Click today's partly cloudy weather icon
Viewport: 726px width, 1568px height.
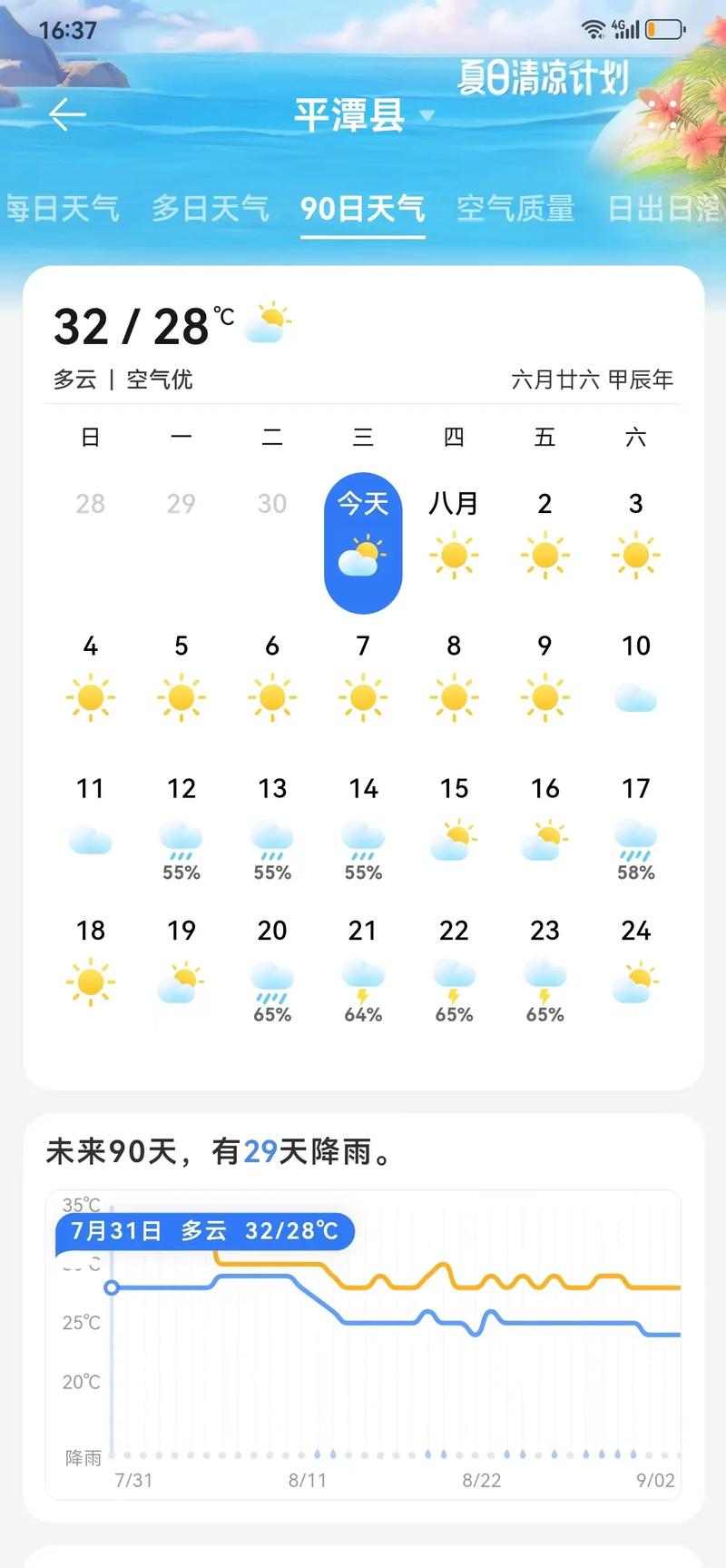point(362,558)
